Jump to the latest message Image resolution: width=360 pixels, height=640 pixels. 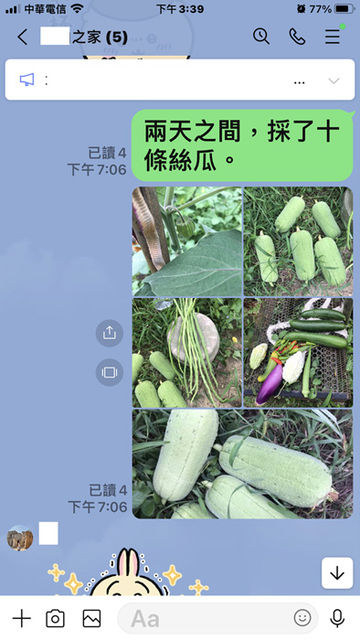click(x=337, y=573)
